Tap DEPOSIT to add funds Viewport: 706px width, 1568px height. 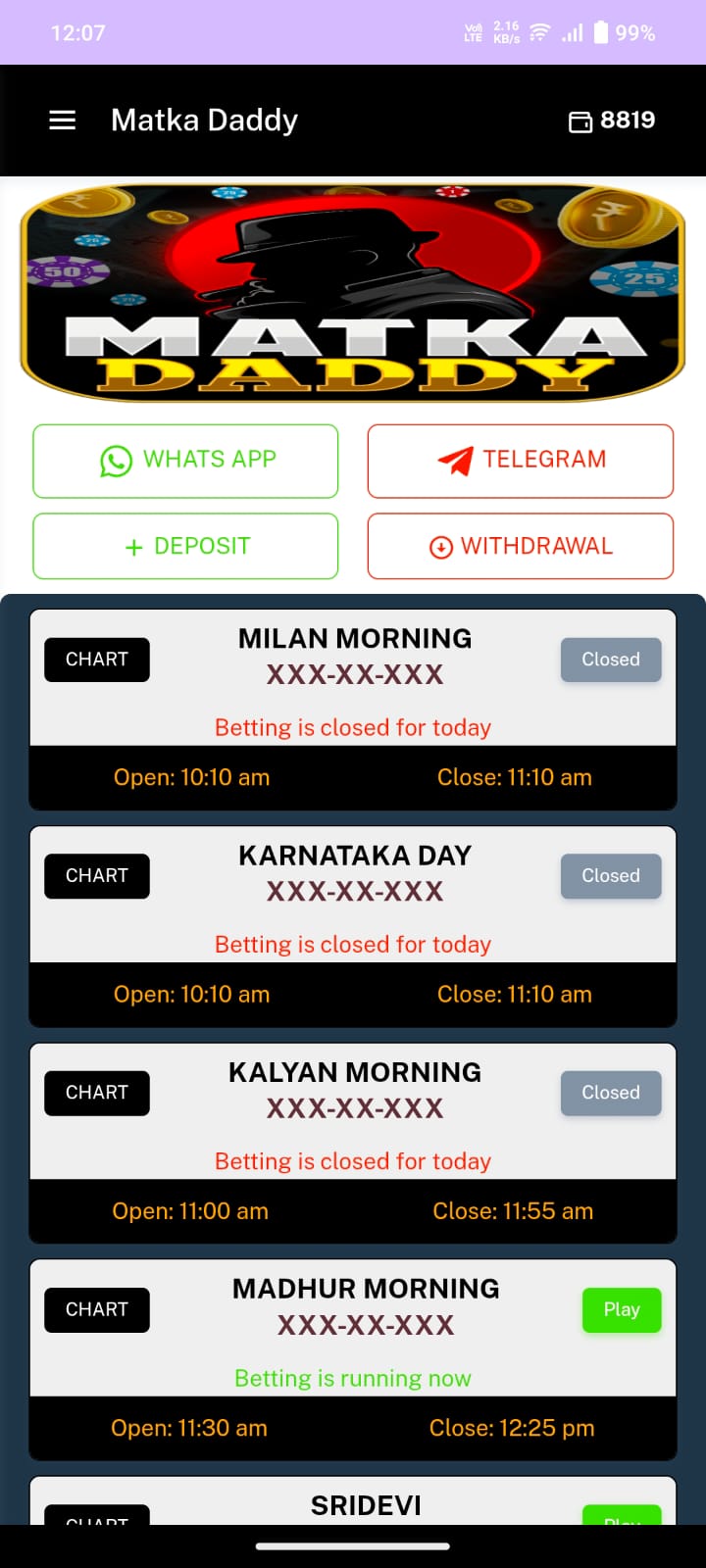[185, 546]
